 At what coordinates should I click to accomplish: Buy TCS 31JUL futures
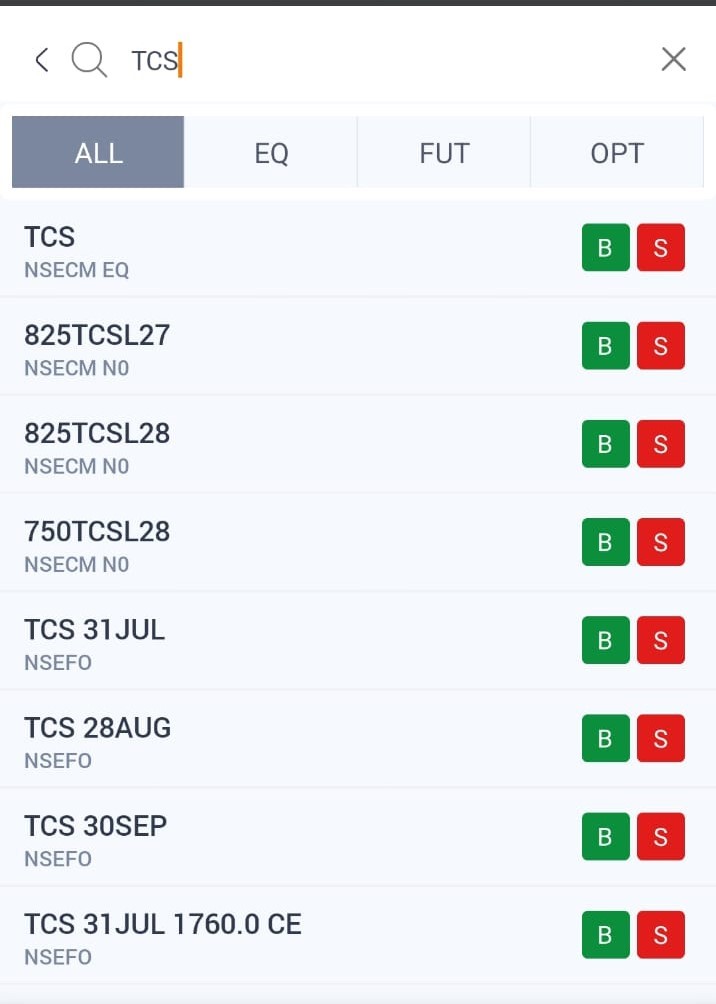[605, 640]
